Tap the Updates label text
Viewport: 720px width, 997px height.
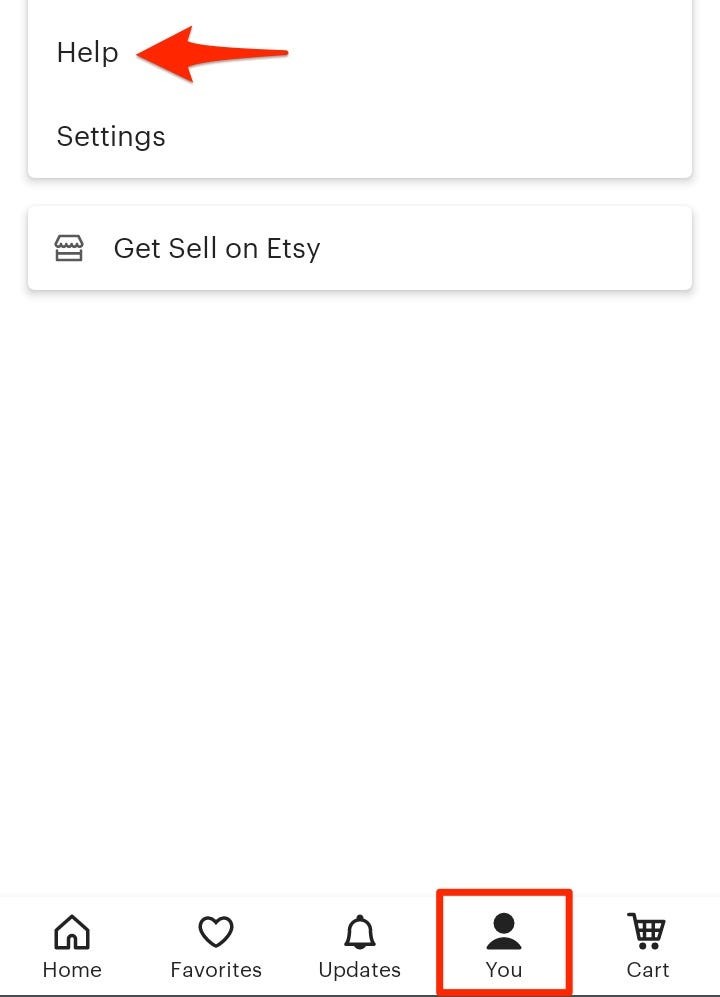pyautogui.click(x=360, y=969)
